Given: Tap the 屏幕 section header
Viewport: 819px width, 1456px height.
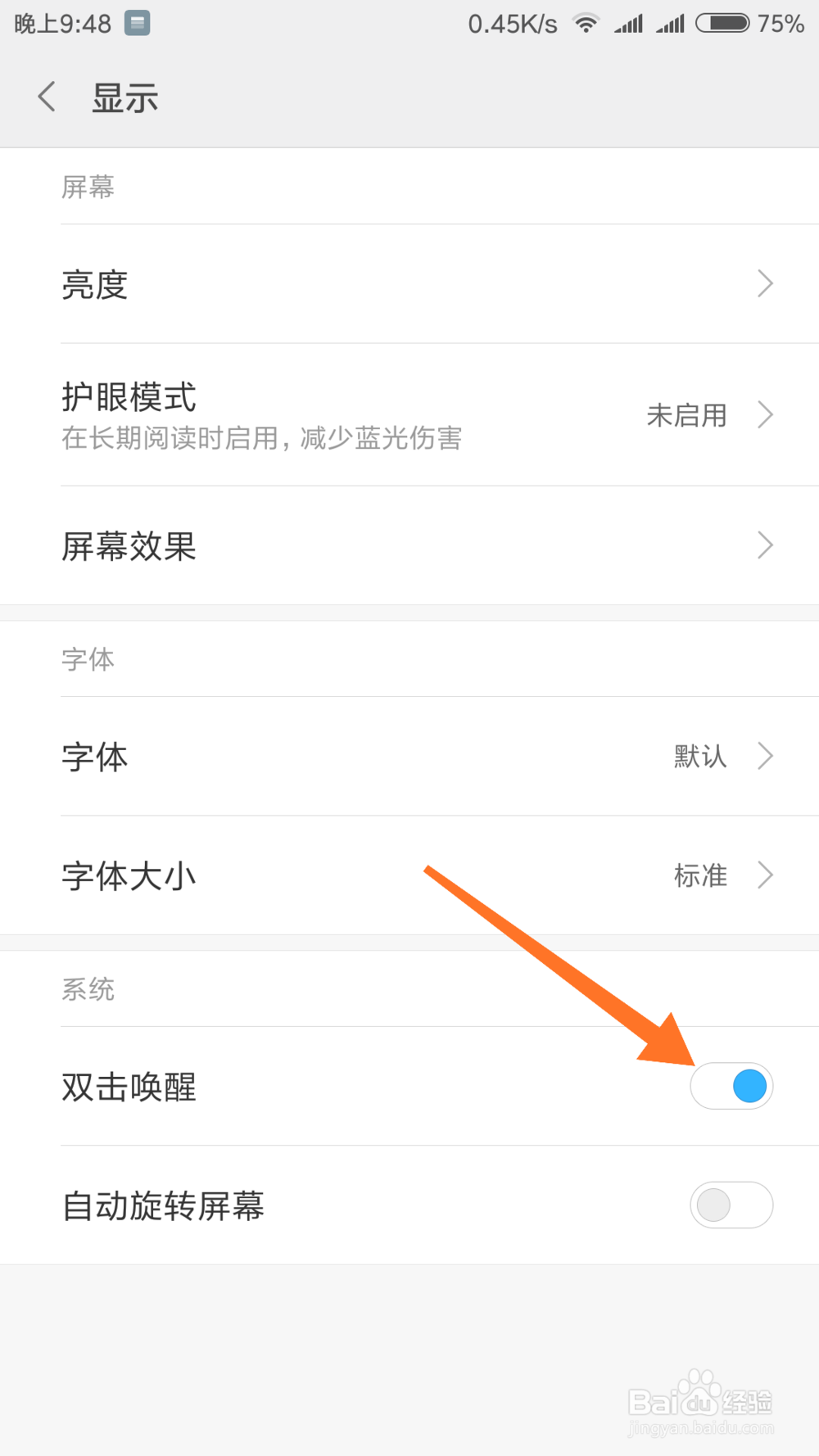Looking at the screenshot, I should coord(88,187).
